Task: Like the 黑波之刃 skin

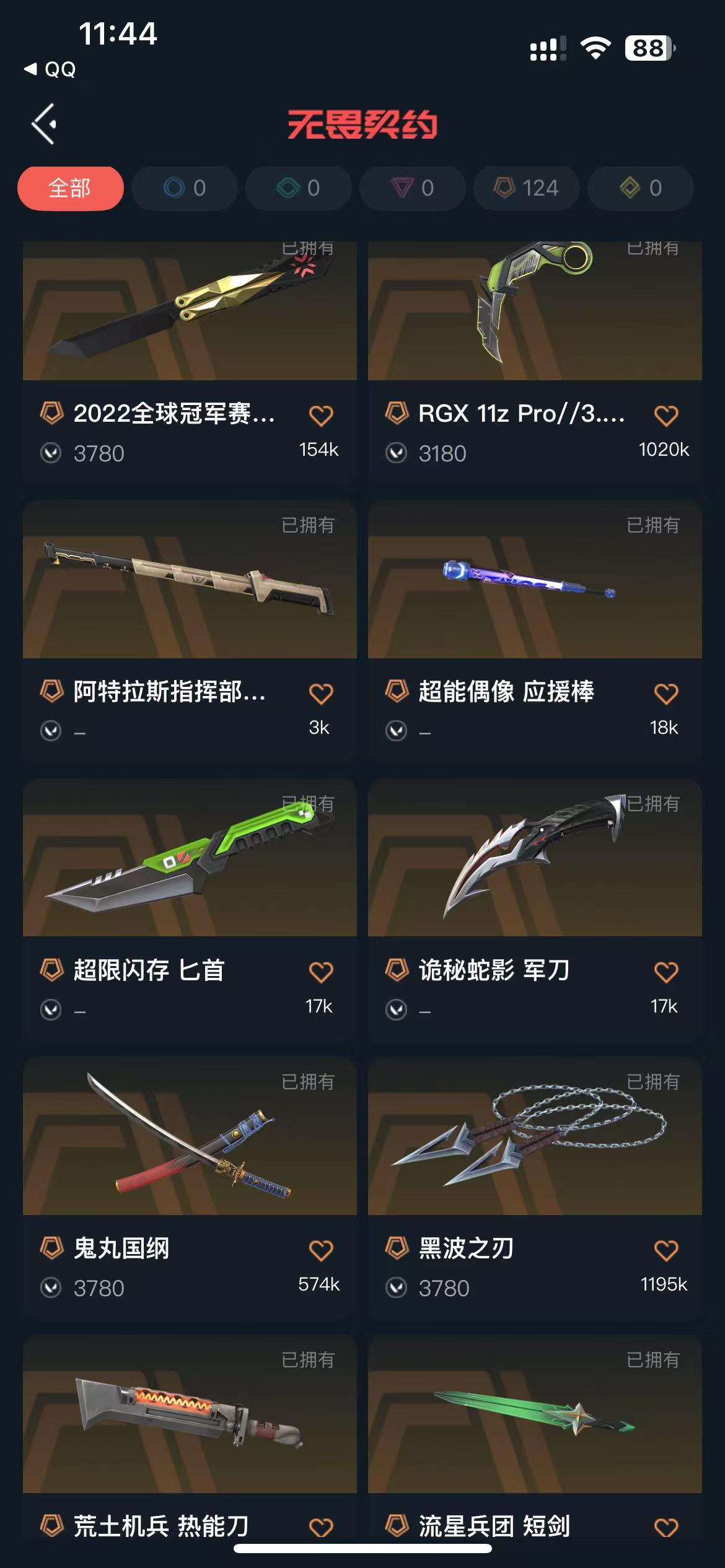Action: tap(666, 1250)
